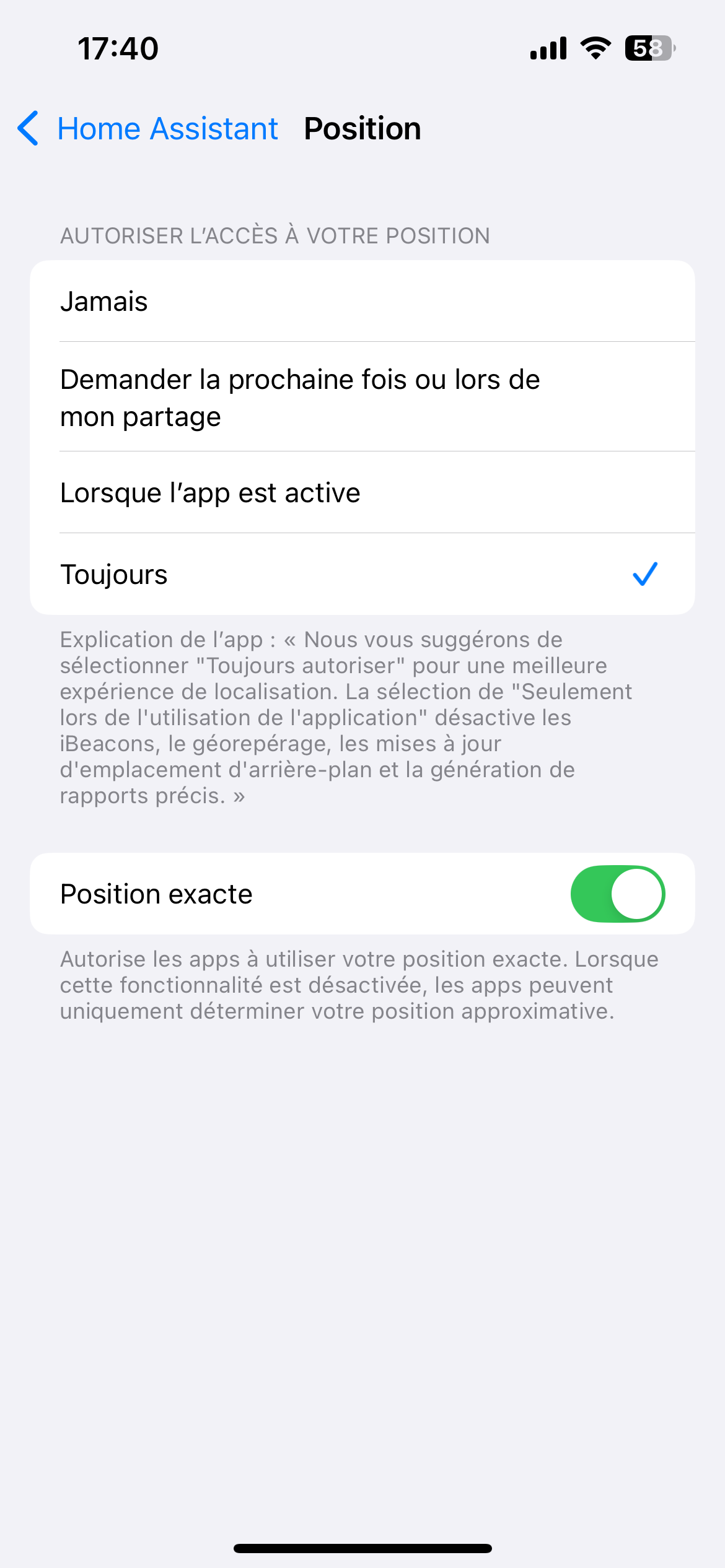Select Lorsque l'app est active

click(362, 492)
